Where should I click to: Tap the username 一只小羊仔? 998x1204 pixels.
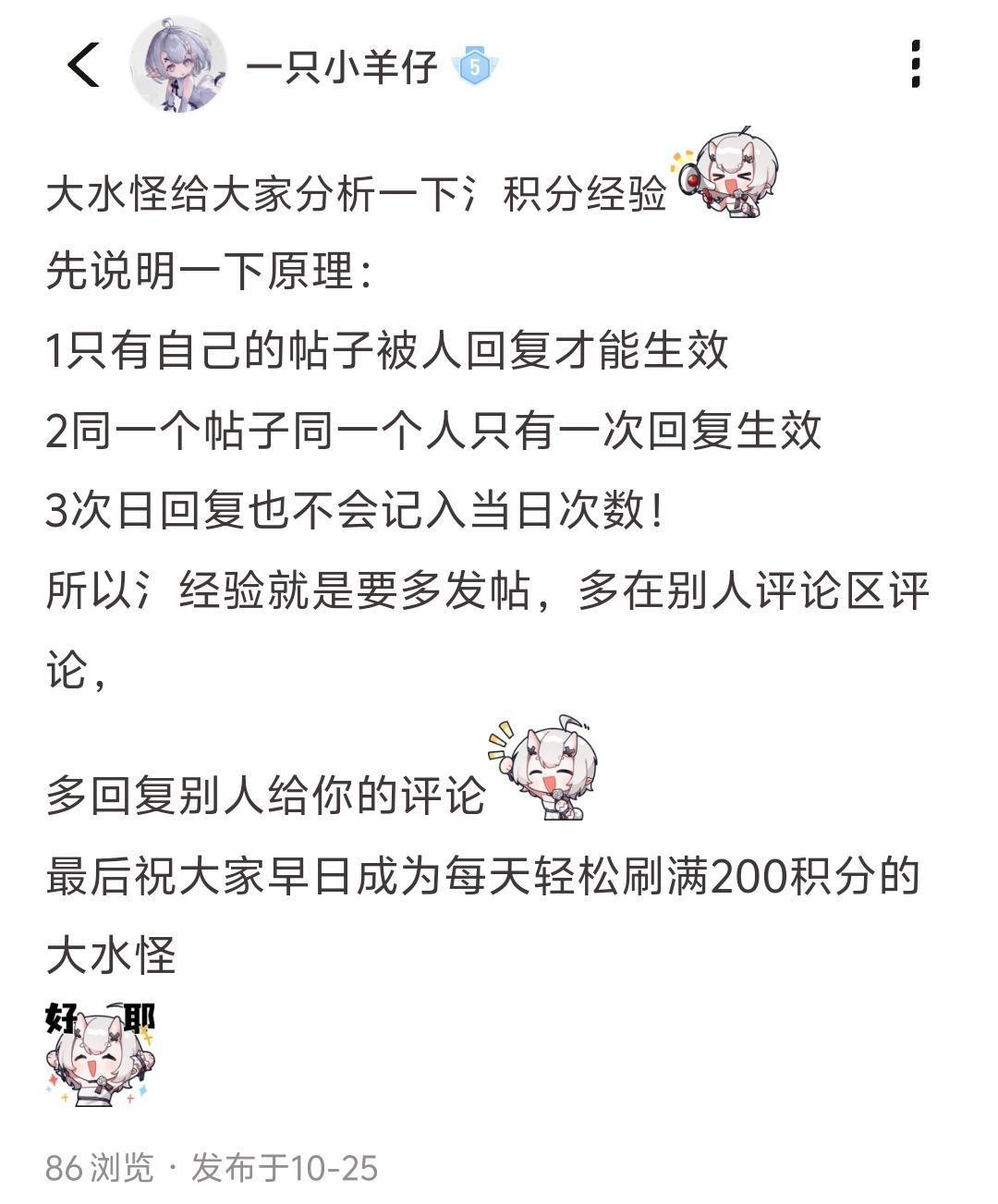341,67
